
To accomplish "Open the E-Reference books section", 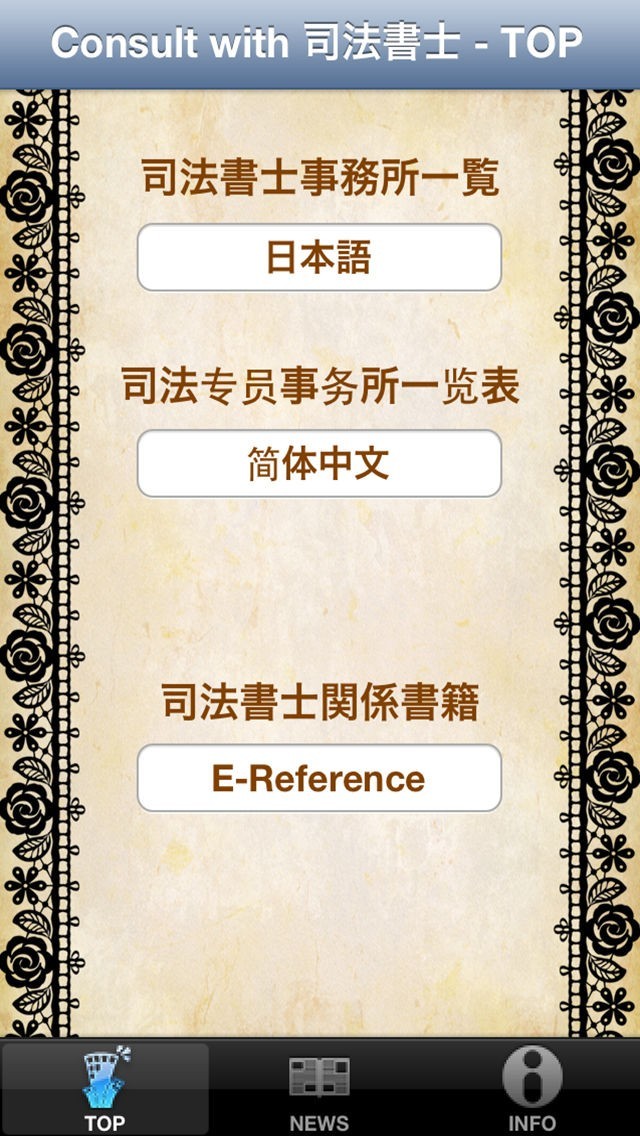I will 319,778.
